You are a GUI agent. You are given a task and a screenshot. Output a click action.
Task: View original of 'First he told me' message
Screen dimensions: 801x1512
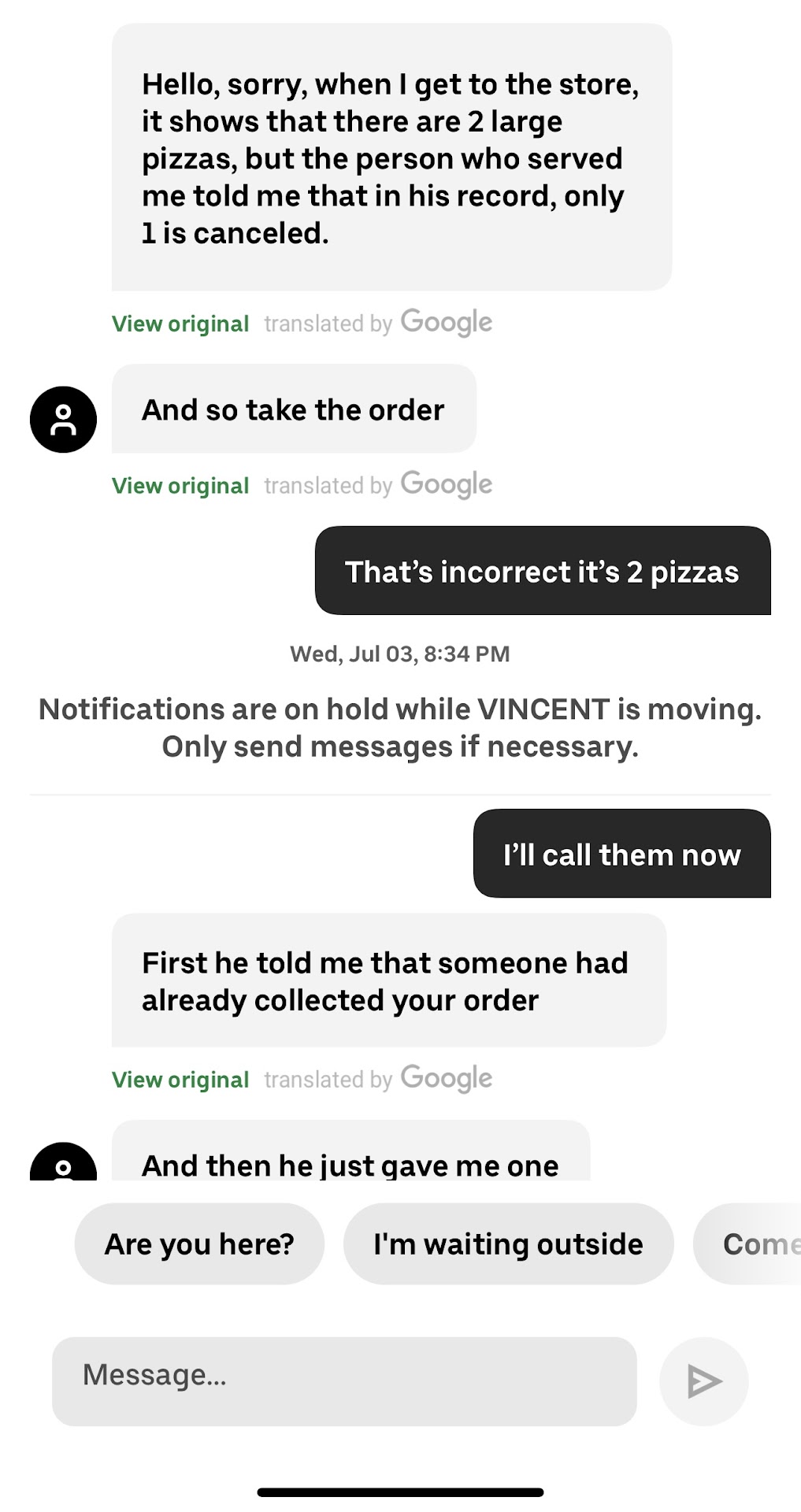[x=180, y=1080]
